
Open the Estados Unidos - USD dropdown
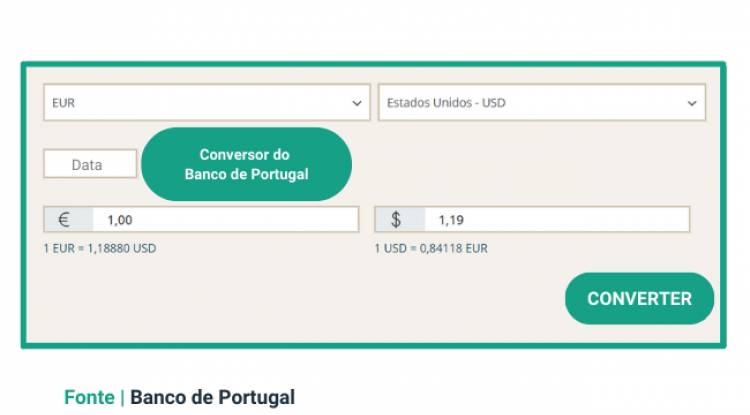(541, 102)
